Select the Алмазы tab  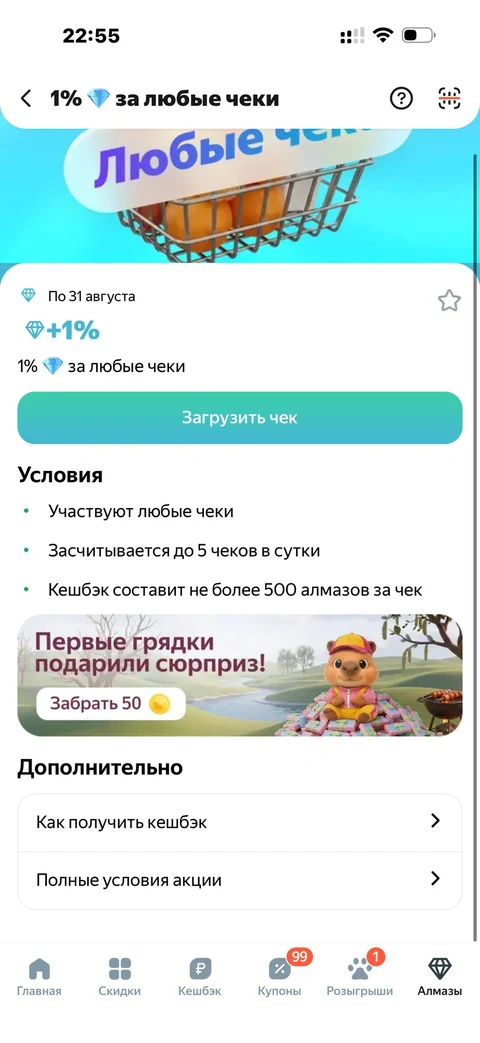click(439, 977)
